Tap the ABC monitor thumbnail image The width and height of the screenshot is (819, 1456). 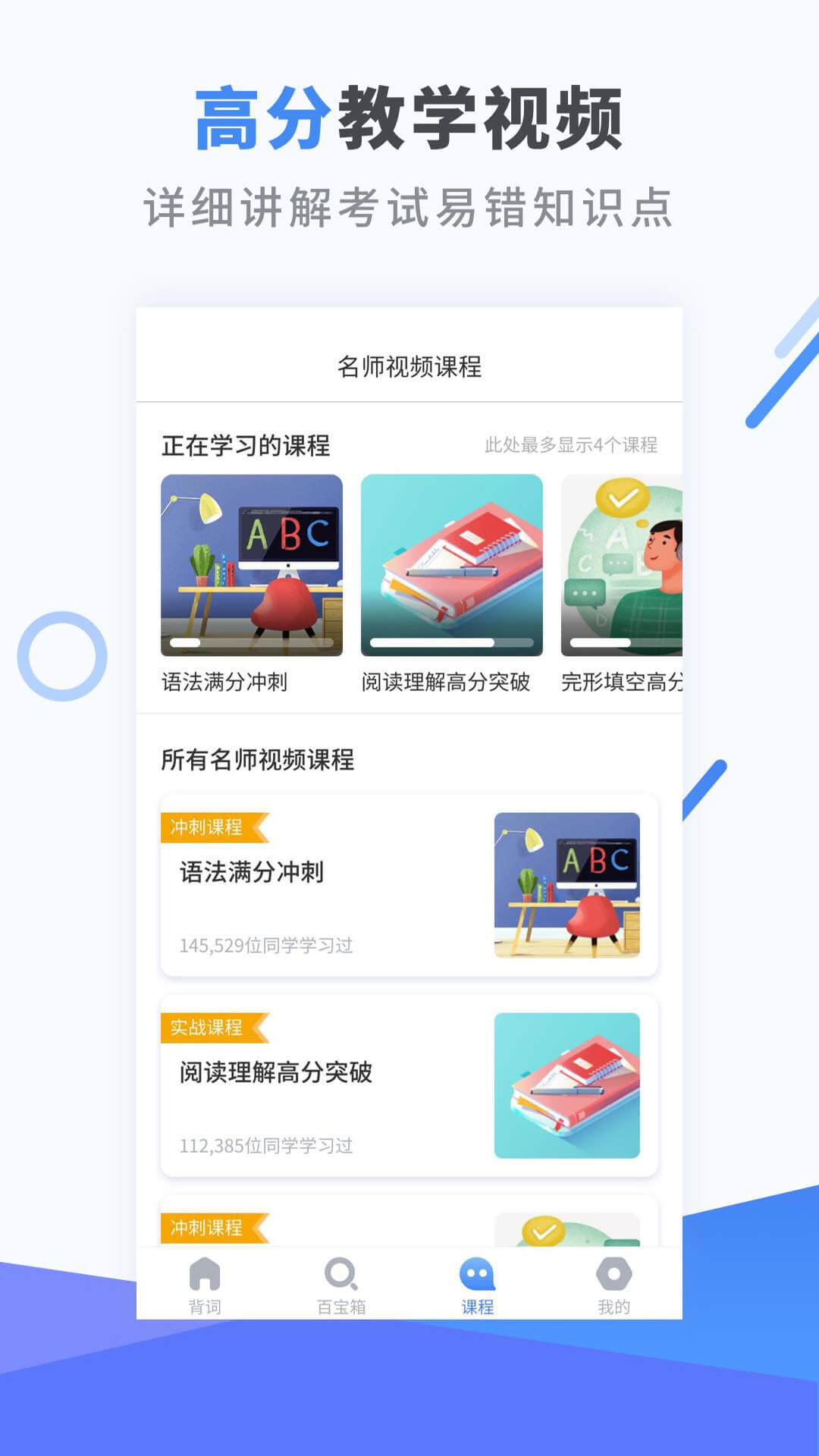[250, 565]
